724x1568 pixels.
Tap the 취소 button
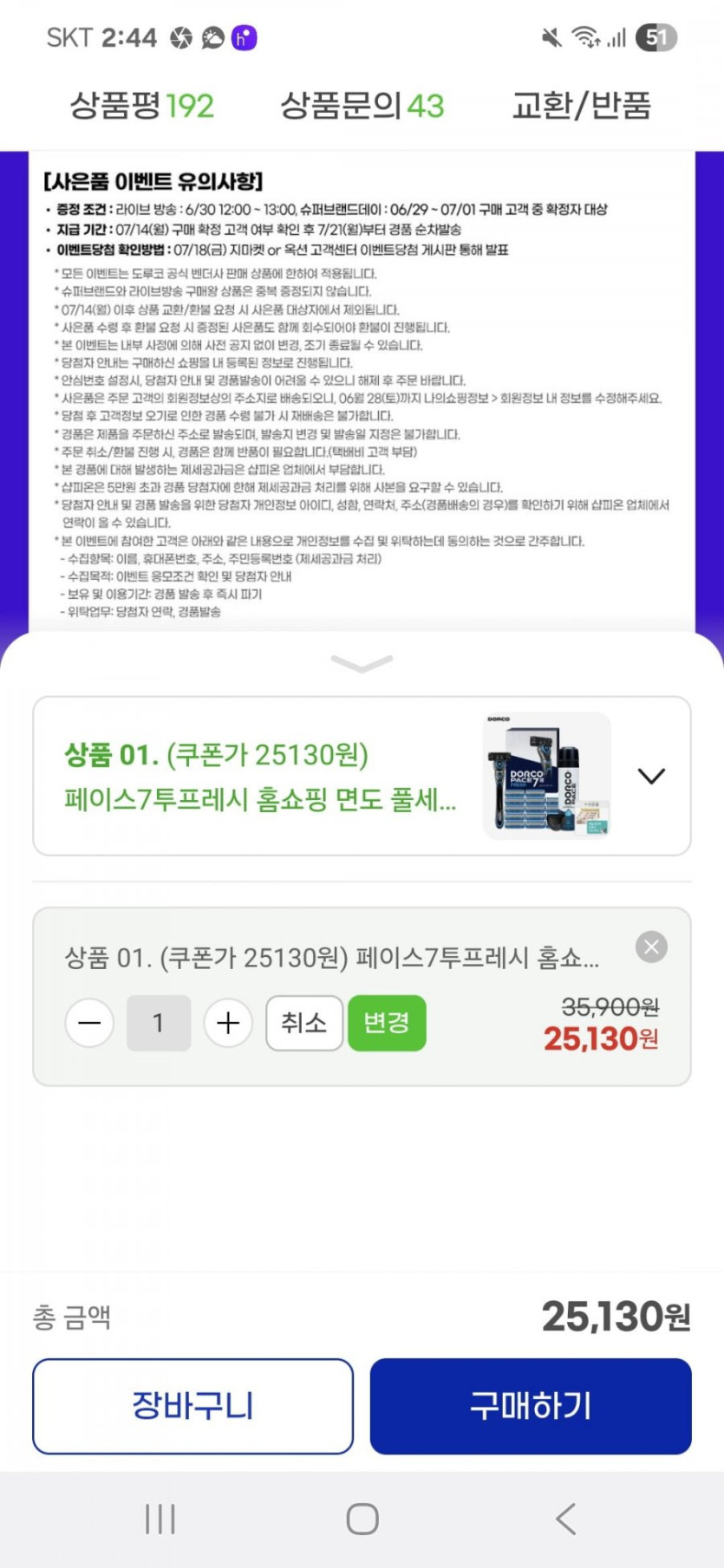click(303, 1023)
